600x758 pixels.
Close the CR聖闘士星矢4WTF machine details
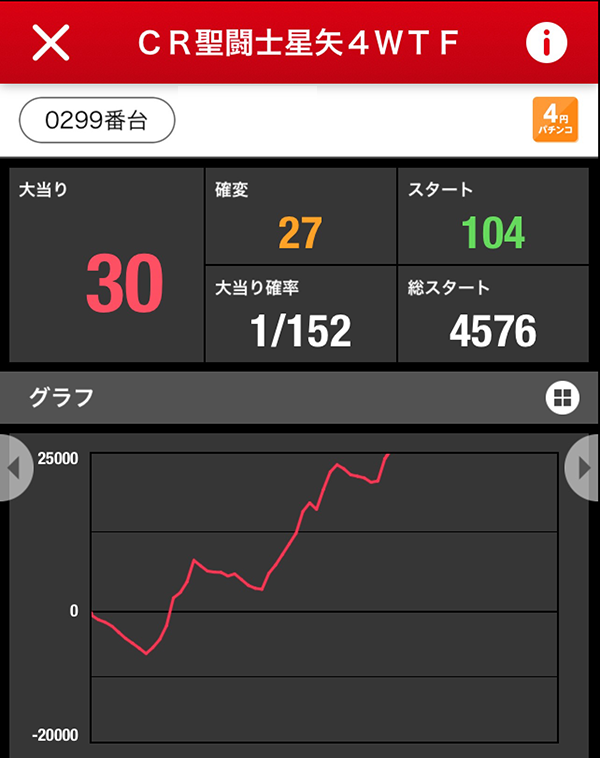(x=51, y=42)
